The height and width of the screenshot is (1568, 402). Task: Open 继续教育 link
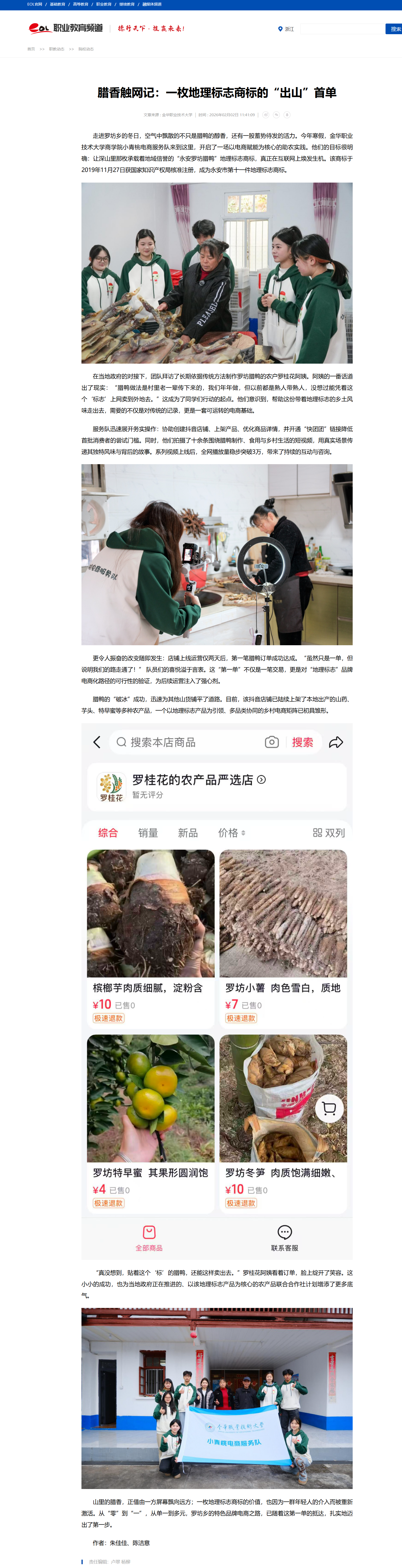126,4
